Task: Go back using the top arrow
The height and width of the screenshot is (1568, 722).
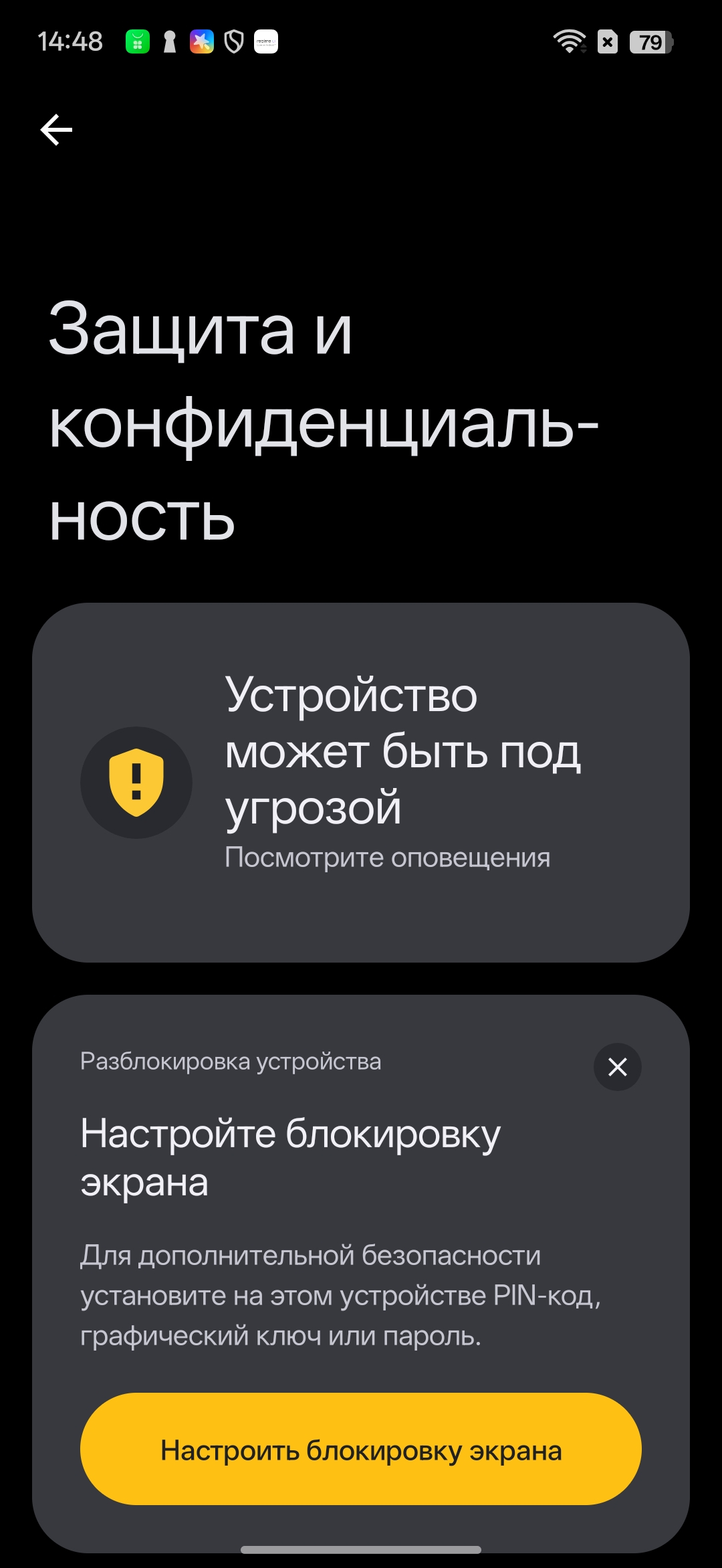Action: click(57, 129)
